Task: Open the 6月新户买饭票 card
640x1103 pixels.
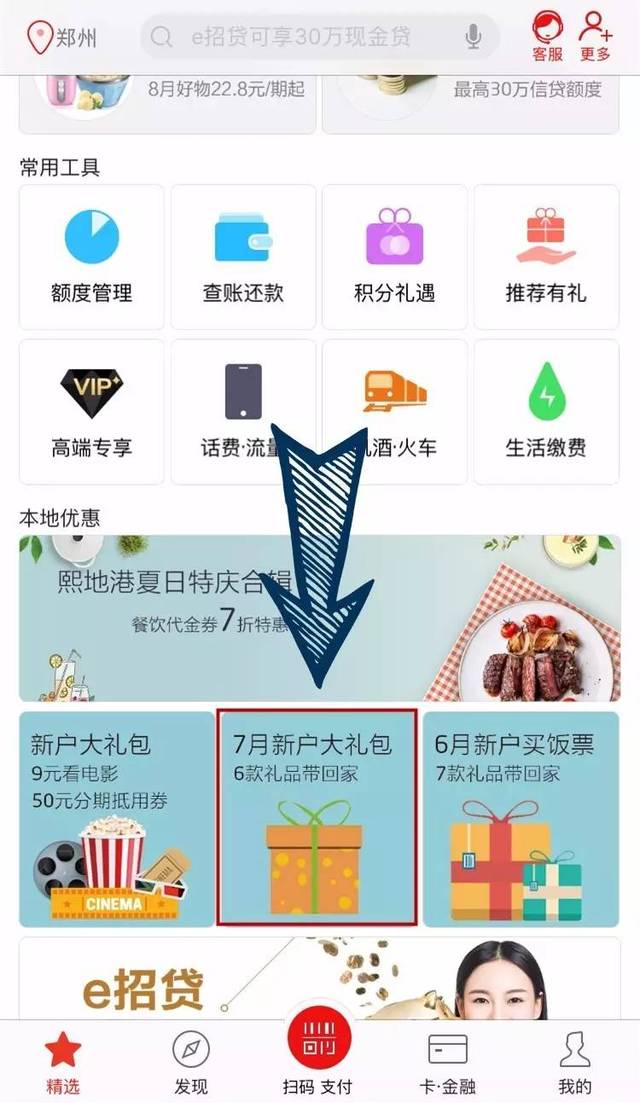Action: [x=520, y=819]
